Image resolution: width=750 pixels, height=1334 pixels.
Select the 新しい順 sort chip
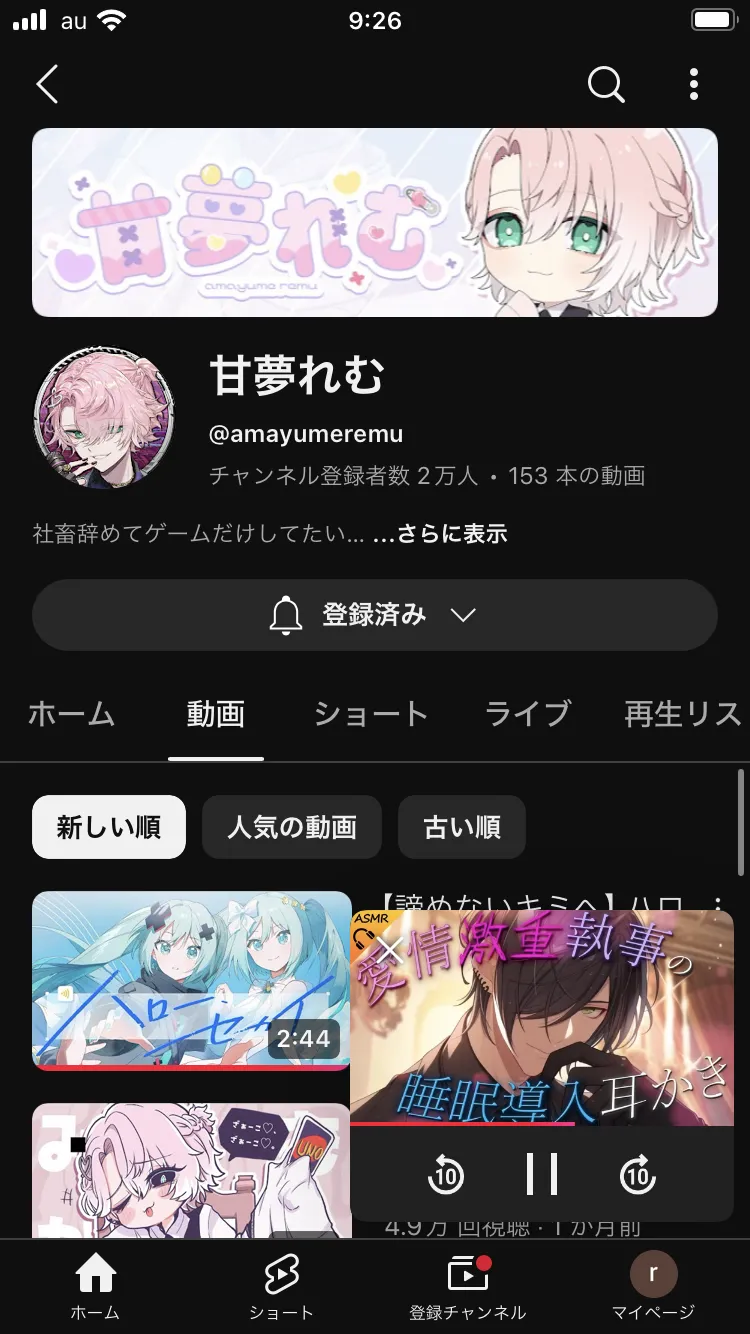tap(109, 827)
